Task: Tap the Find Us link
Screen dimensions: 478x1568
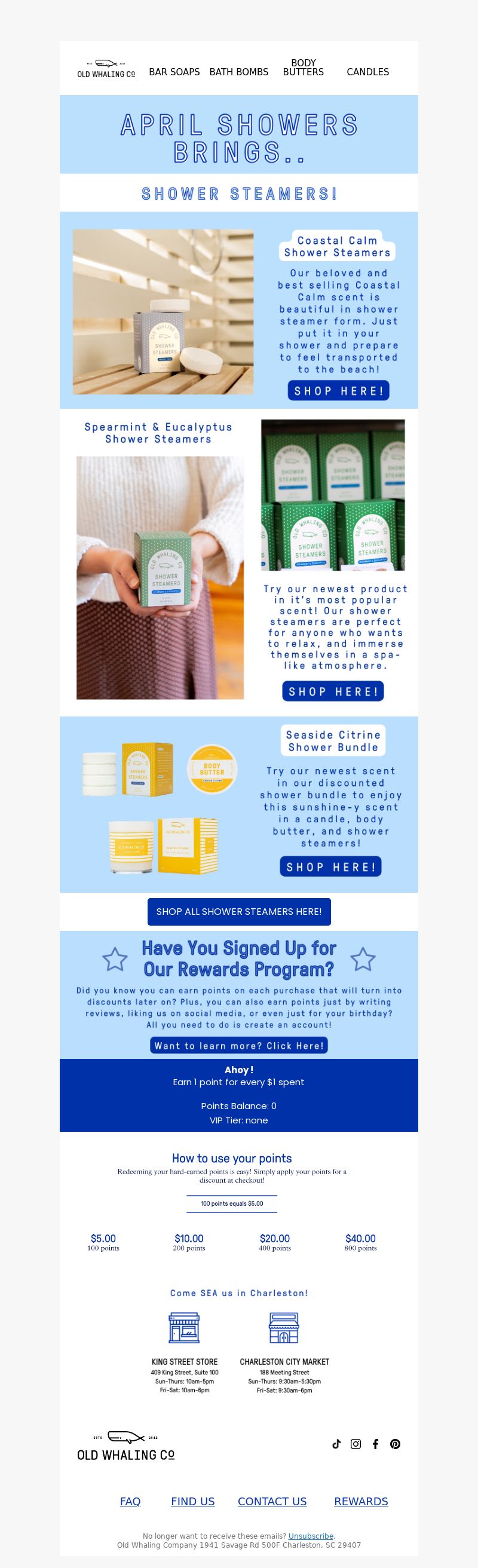Action: pos(192,1502)
